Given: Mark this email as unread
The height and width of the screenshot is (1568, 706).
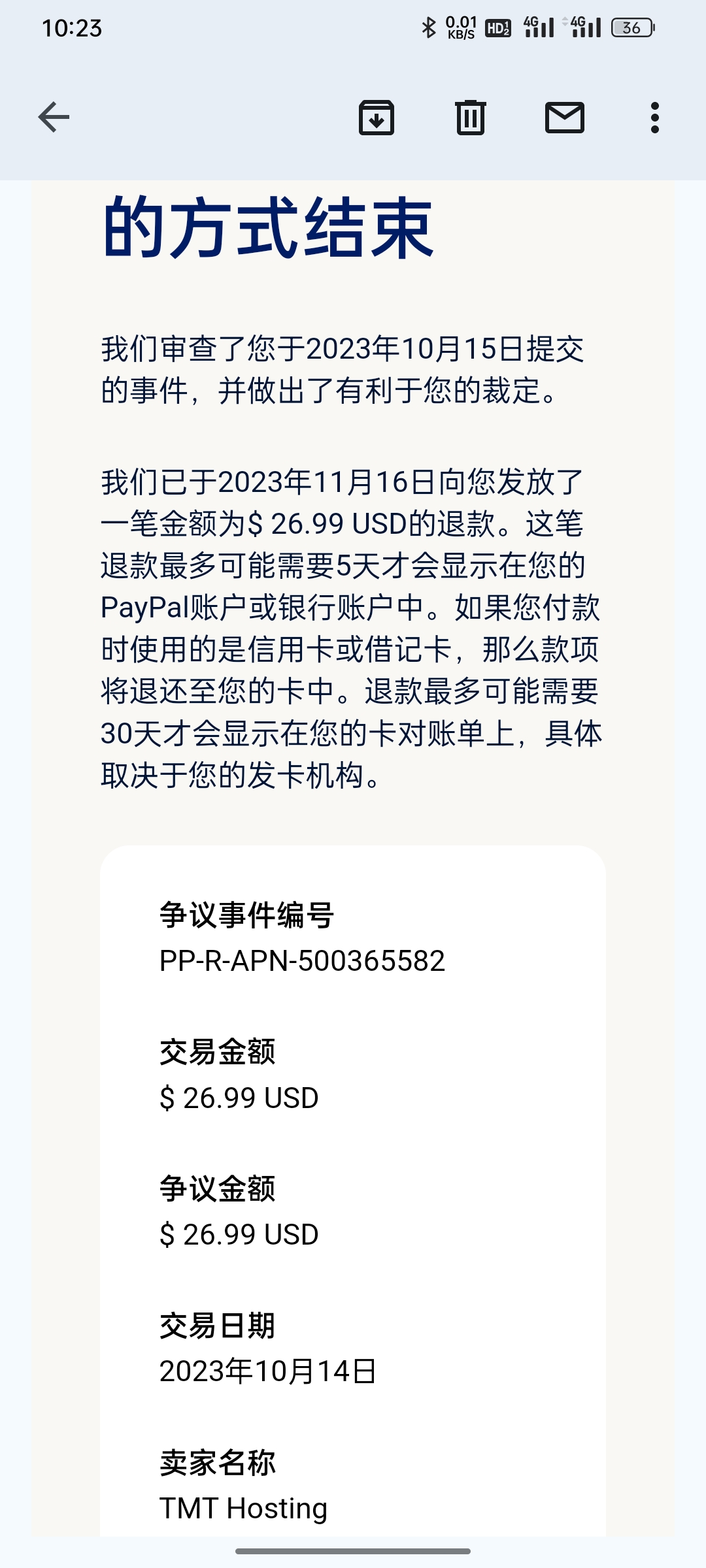Looking at the screenshot, I should point(564,118).
